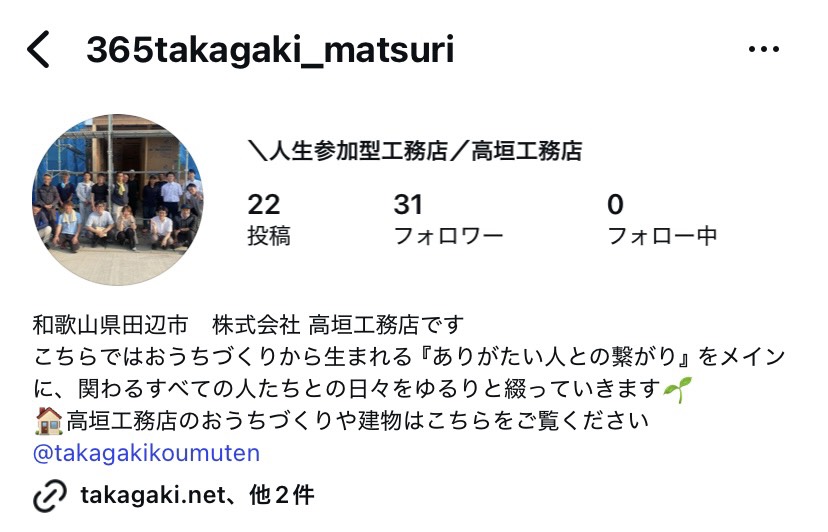828x532 pixels.
Task: Tap the 22 投稿 count
Action: (x=269, y=220)
